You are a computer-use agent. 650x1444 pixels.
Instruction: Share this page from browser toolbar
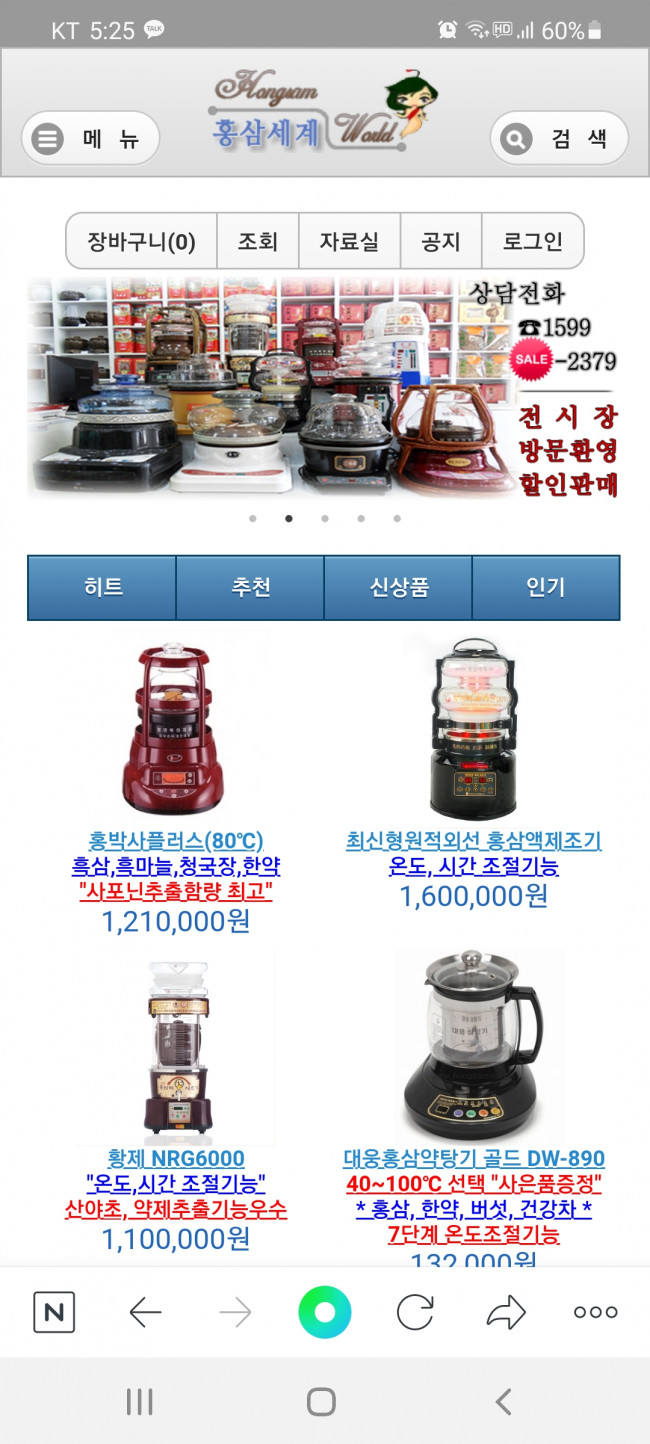pyautogui.click(x=505, y=1312)
